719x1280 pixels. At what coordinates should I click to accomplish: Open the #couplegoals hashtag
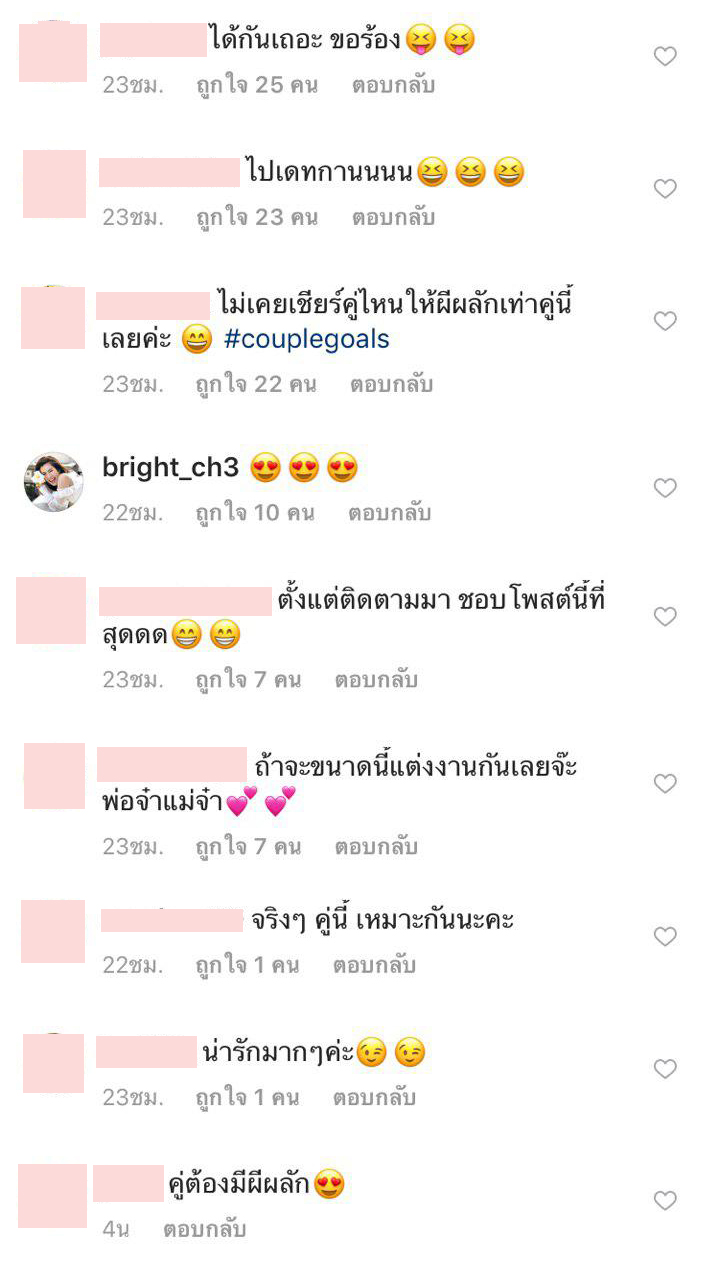[x=306, y=340]
